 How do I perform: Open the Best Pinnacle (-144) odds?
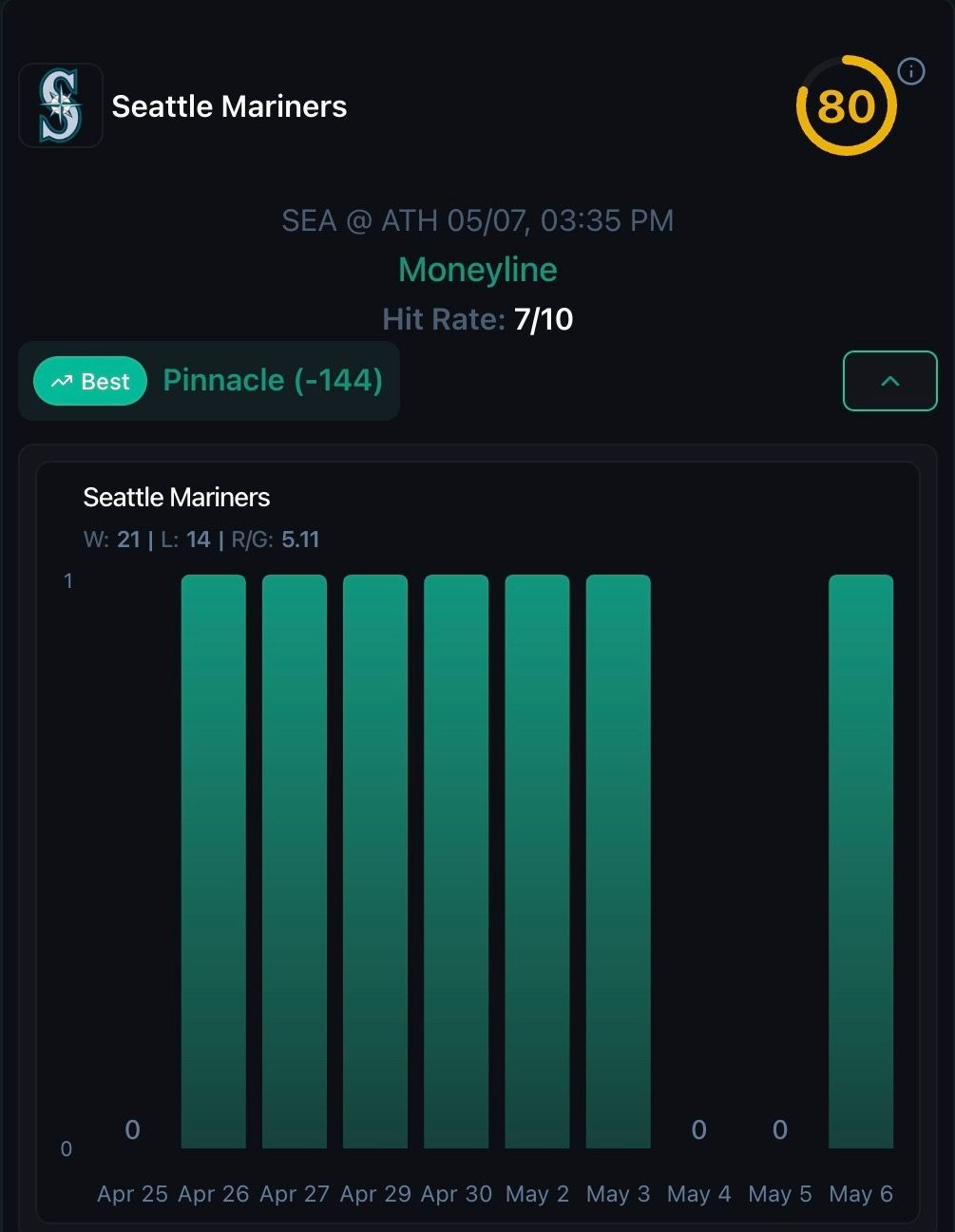pyautogui.click(x=209, y=381)
